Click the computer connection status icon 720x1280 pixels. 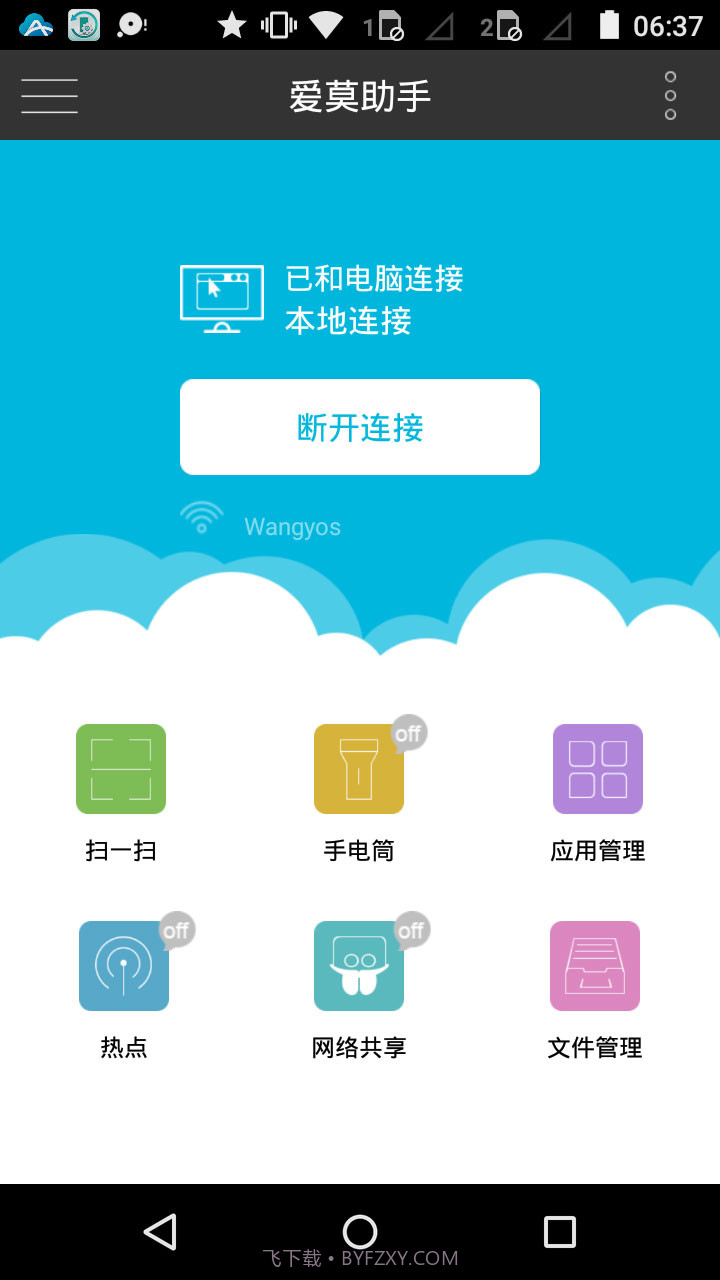220,298
